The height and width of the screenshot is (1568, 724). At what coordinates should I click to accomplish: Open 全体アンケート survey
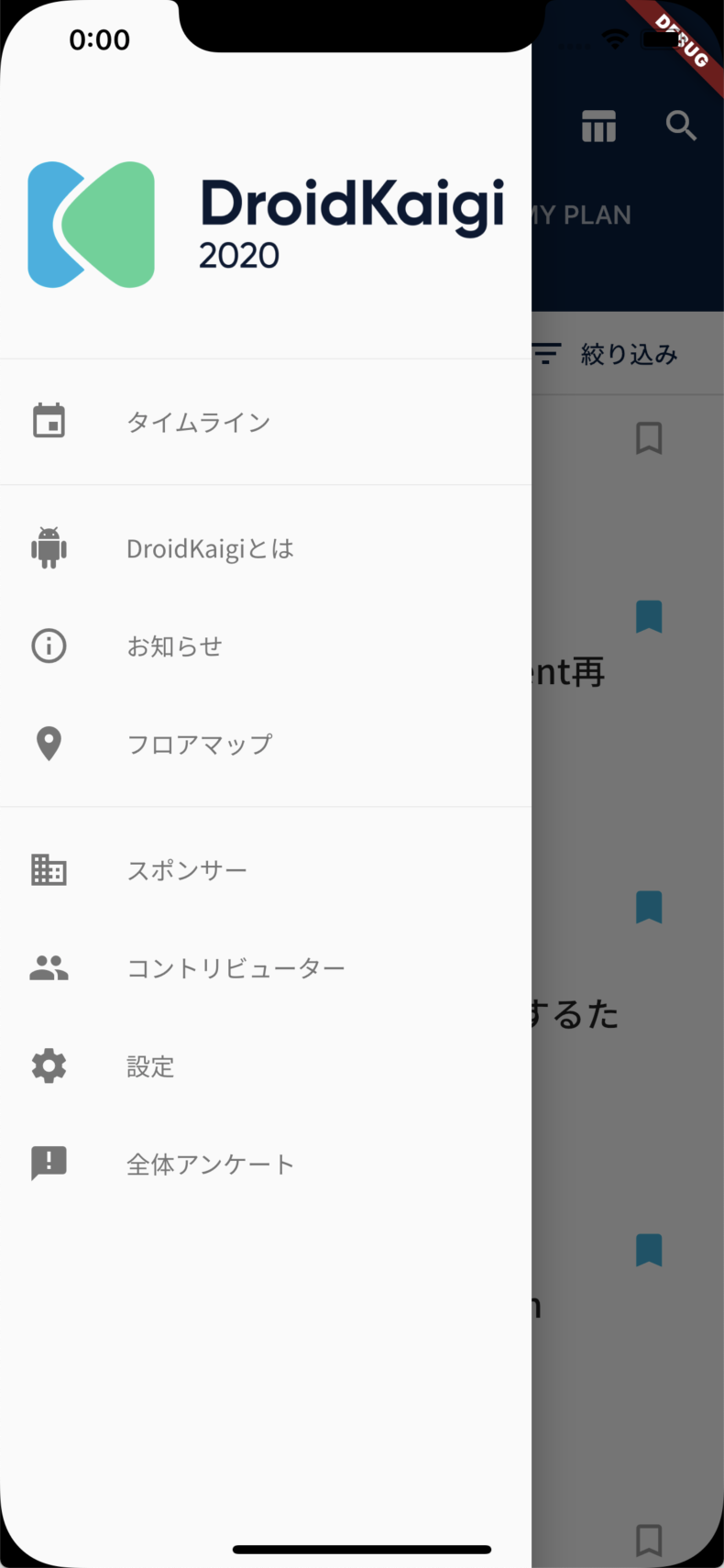(x=210, y=1165)
